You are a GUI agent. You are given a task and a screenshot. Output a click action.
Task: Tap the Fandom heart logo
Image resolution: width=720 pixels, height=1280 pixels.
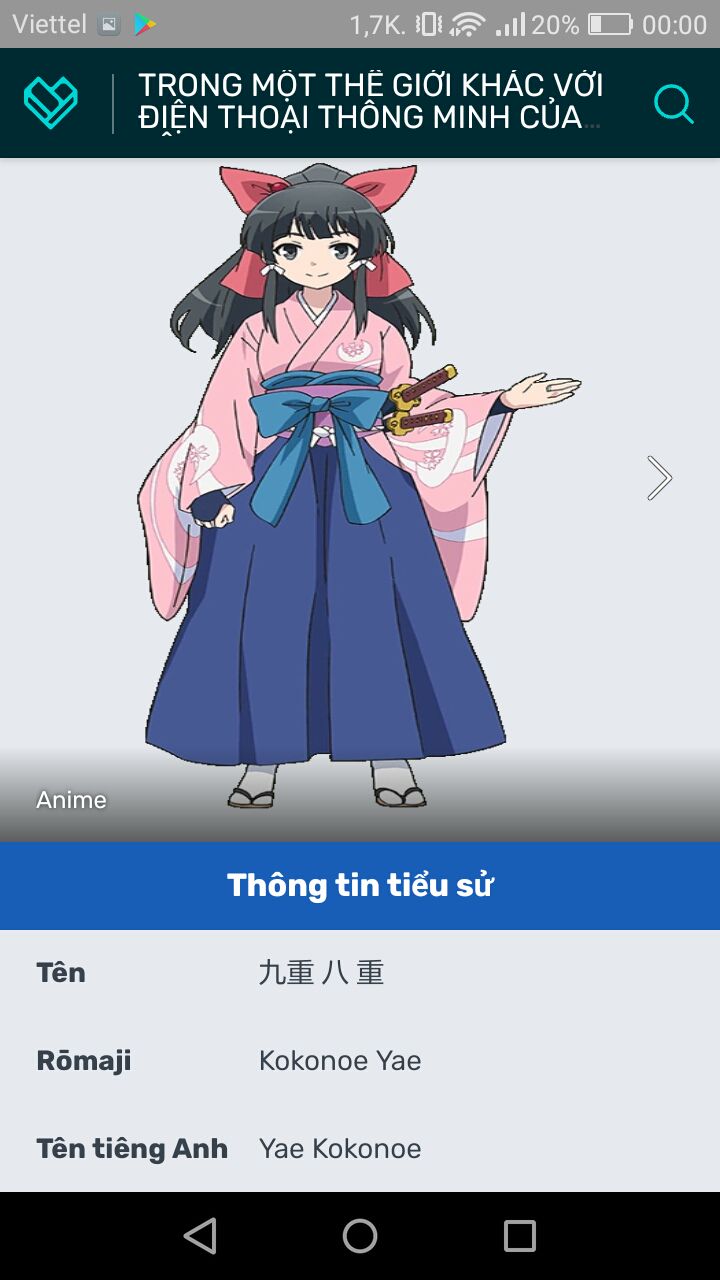pyautogui.click(x=51, y=103)
